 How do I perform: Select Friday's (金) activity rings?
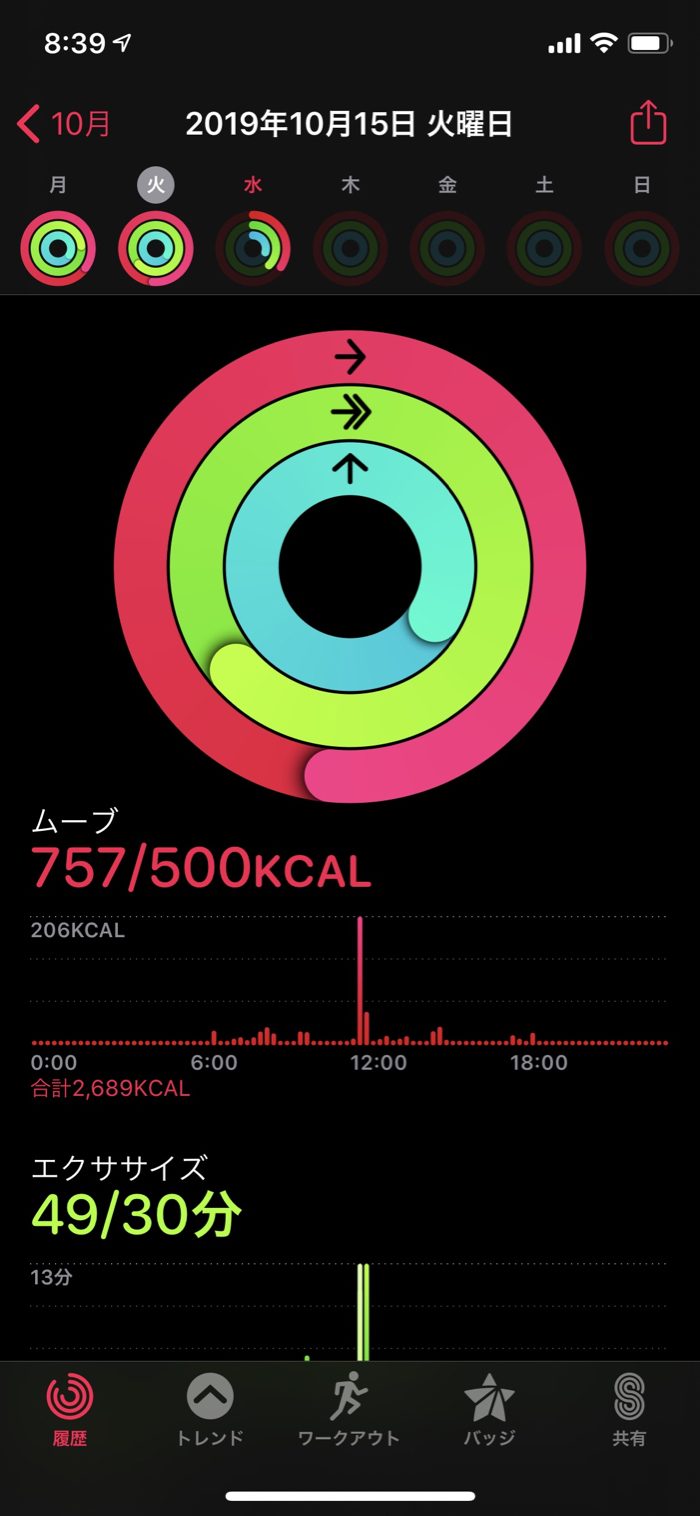pyautogui.click(x=447, y=248)
